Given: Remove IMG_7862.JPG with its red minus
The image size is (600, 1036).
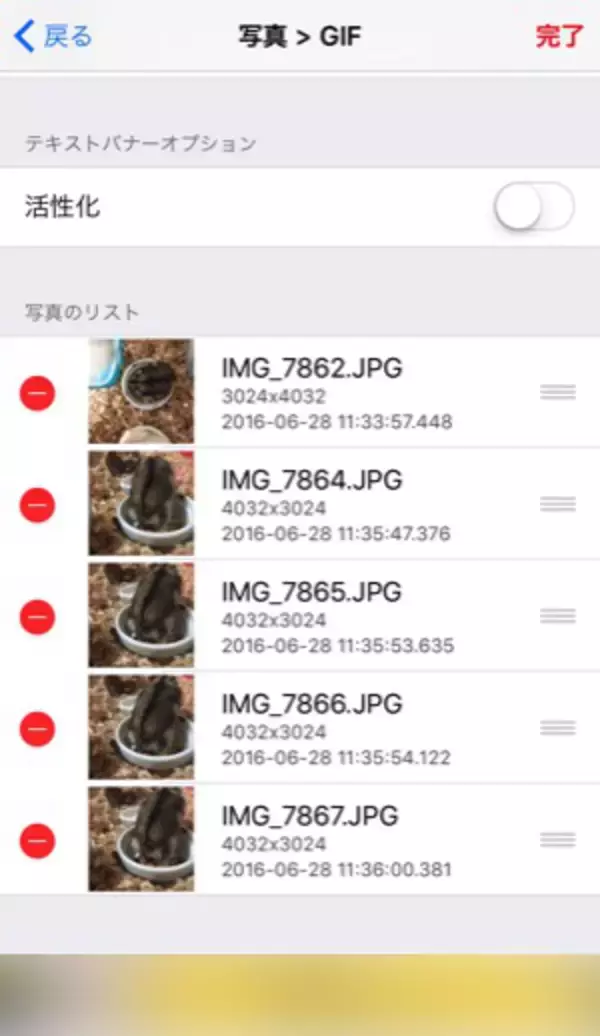Looking at the screenshot, I should pyautogui.click(x=38, y=394).
